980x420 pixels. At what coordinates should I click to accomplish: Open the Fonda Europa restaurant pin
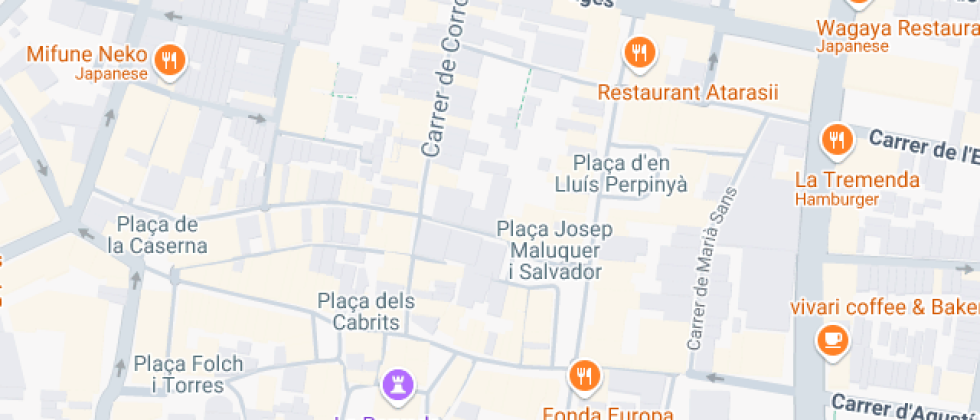(583, 376)
